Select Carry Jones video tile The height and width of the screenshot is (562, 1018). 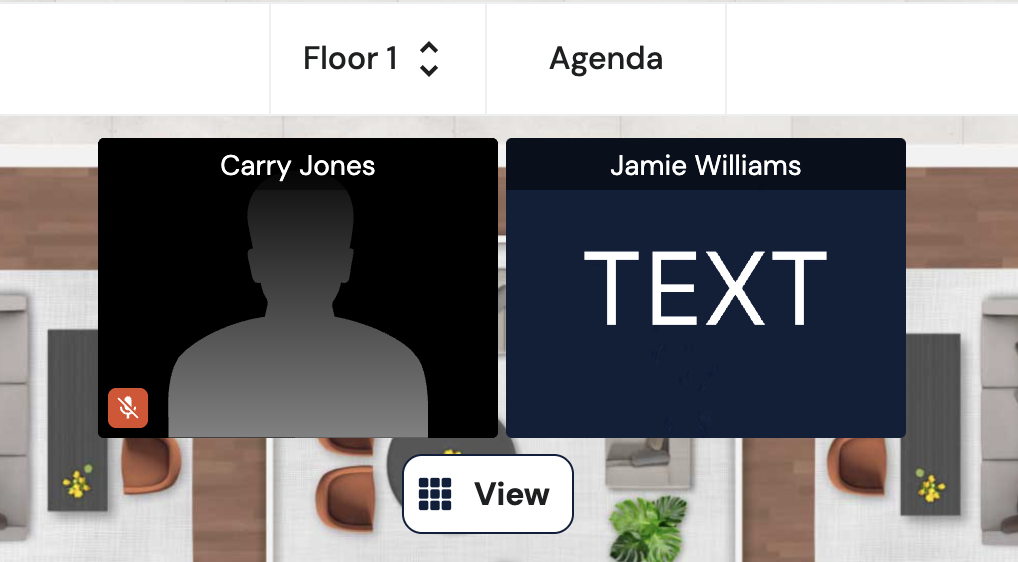(297, 288)
